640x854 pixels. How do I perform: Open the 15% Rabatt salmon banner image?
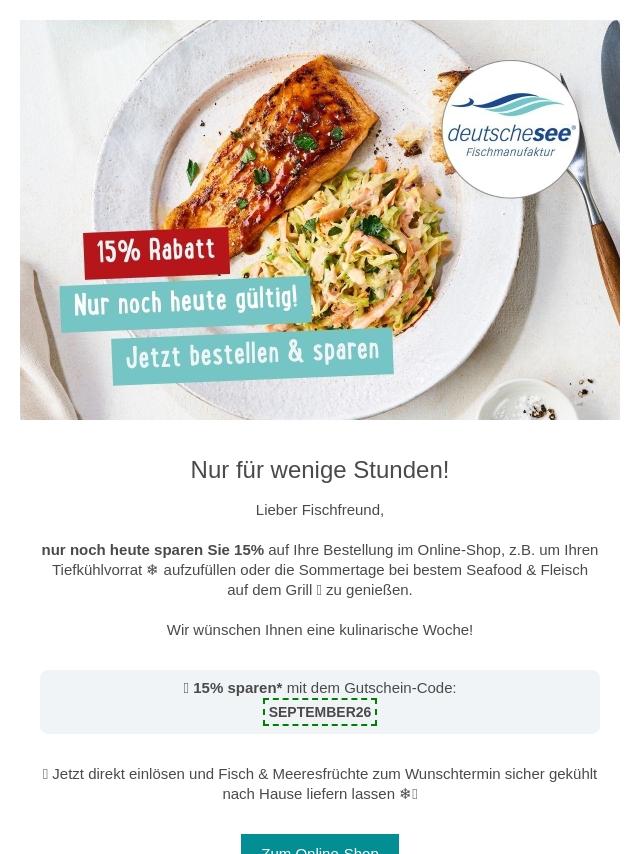click(320, 220)
